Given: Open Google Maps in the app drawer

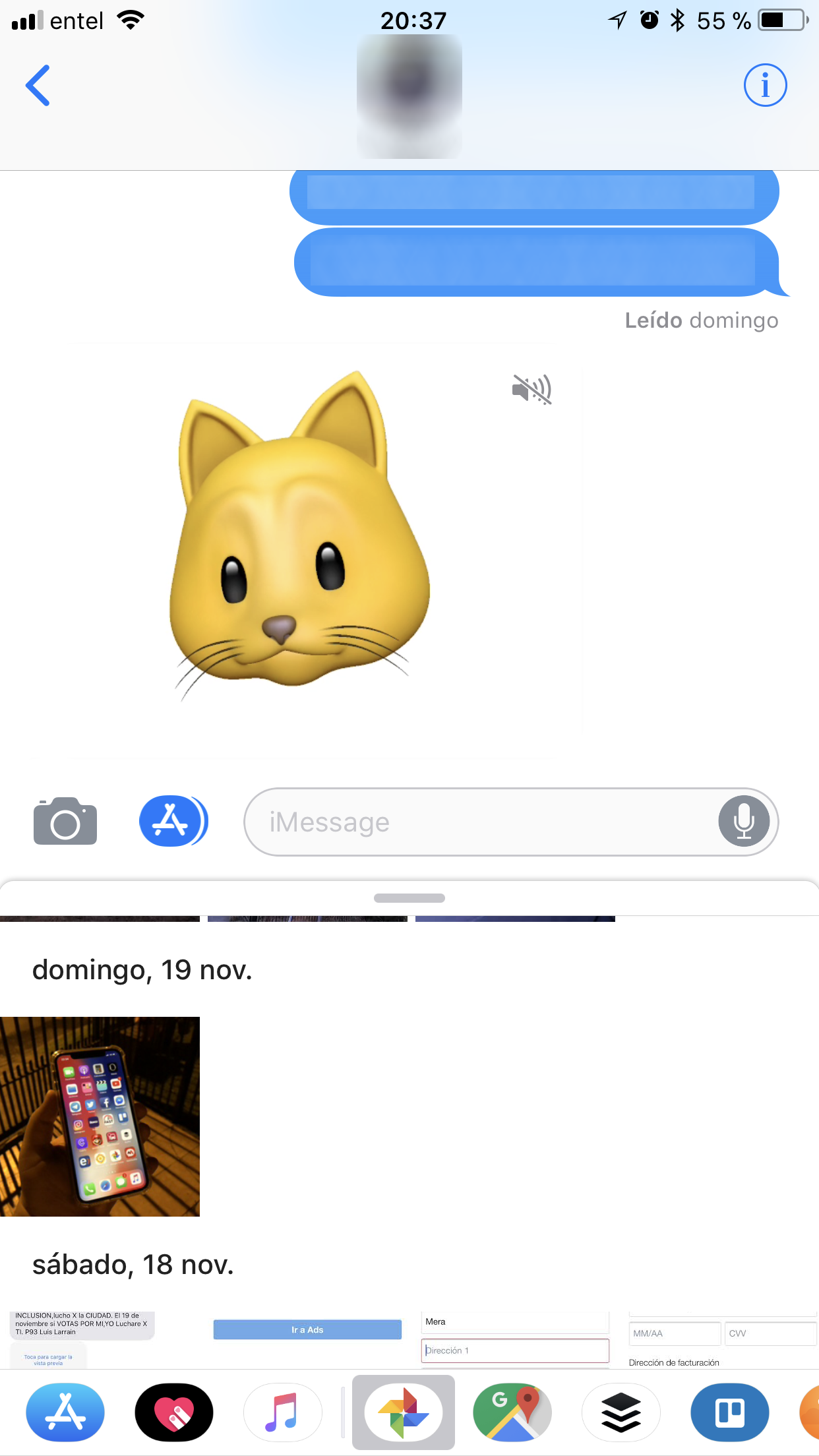Looking at the screenshot, I should (512, 1412).
